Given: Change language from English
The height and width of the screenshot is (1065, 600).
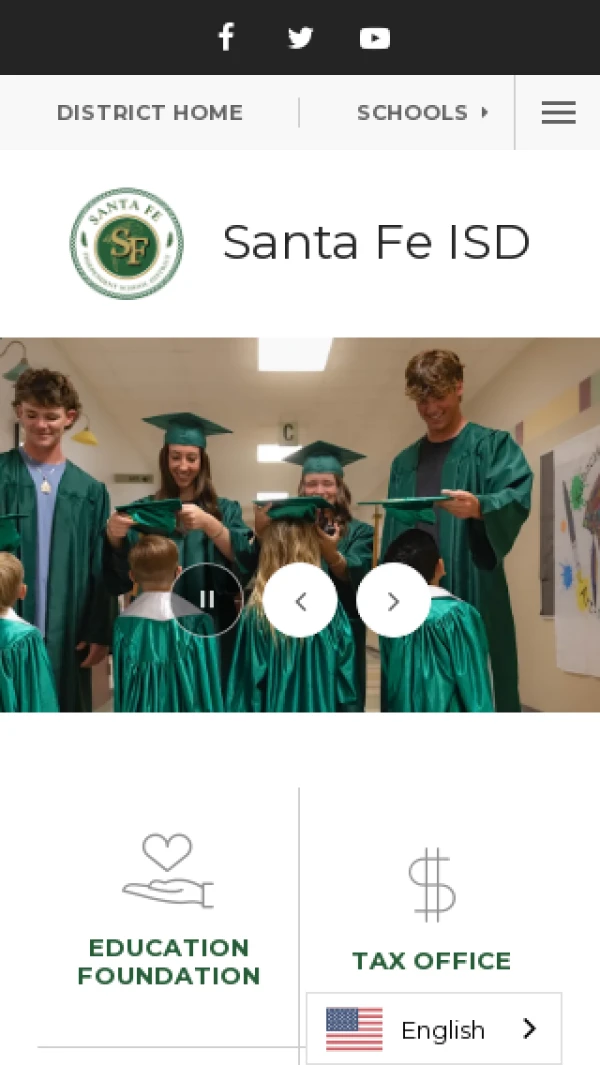Looking at the screenshot, I should (x=434, y=1029).
